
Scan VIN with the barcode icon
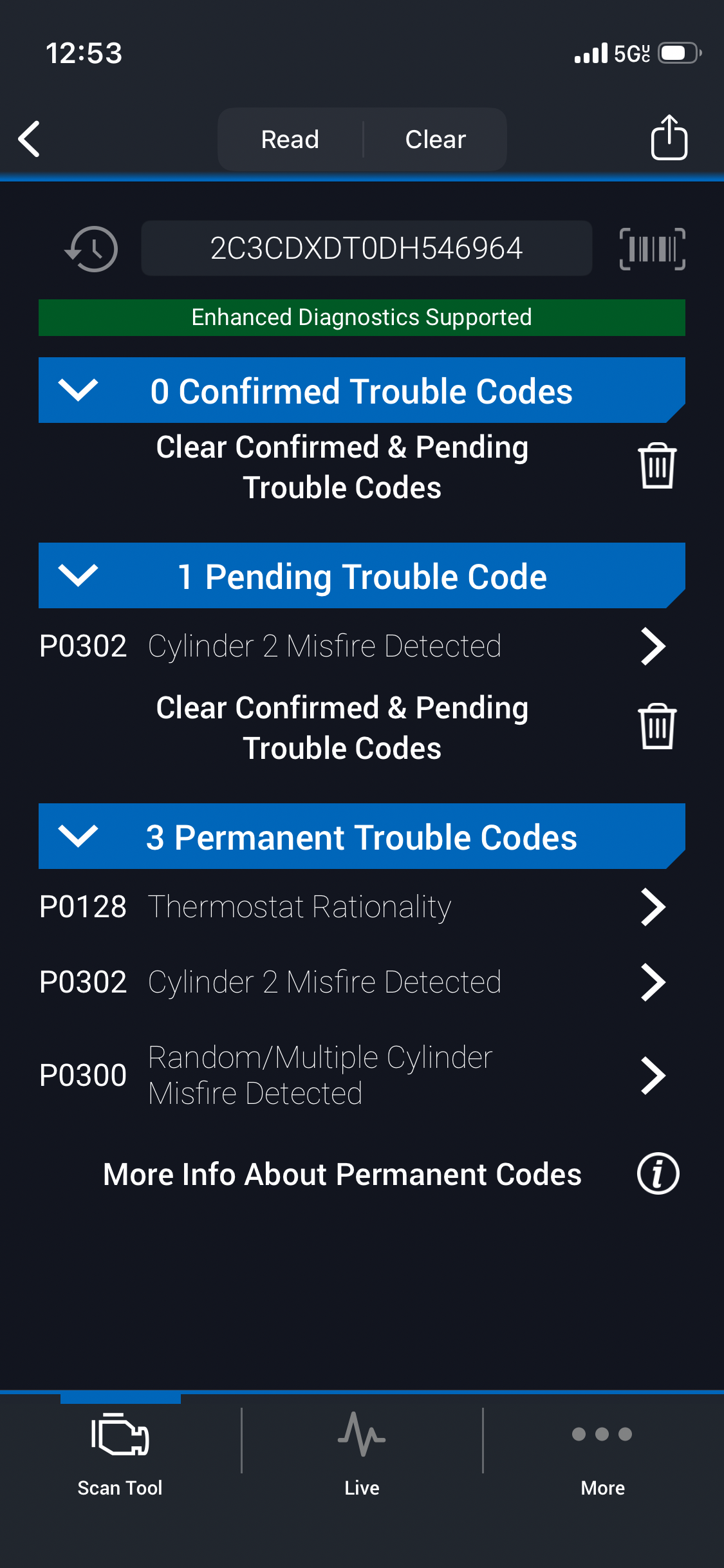(652, 248)
